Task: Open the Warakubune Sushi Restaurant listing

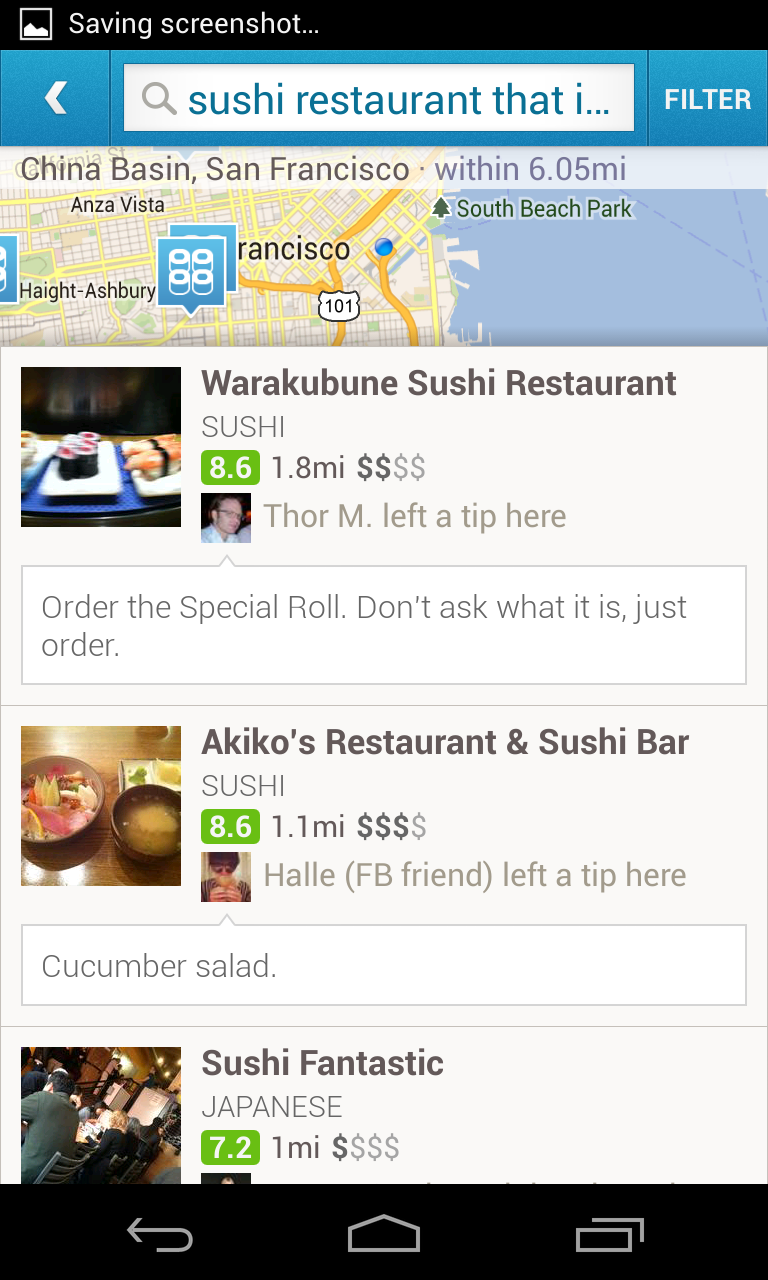Action: (438, 383)
